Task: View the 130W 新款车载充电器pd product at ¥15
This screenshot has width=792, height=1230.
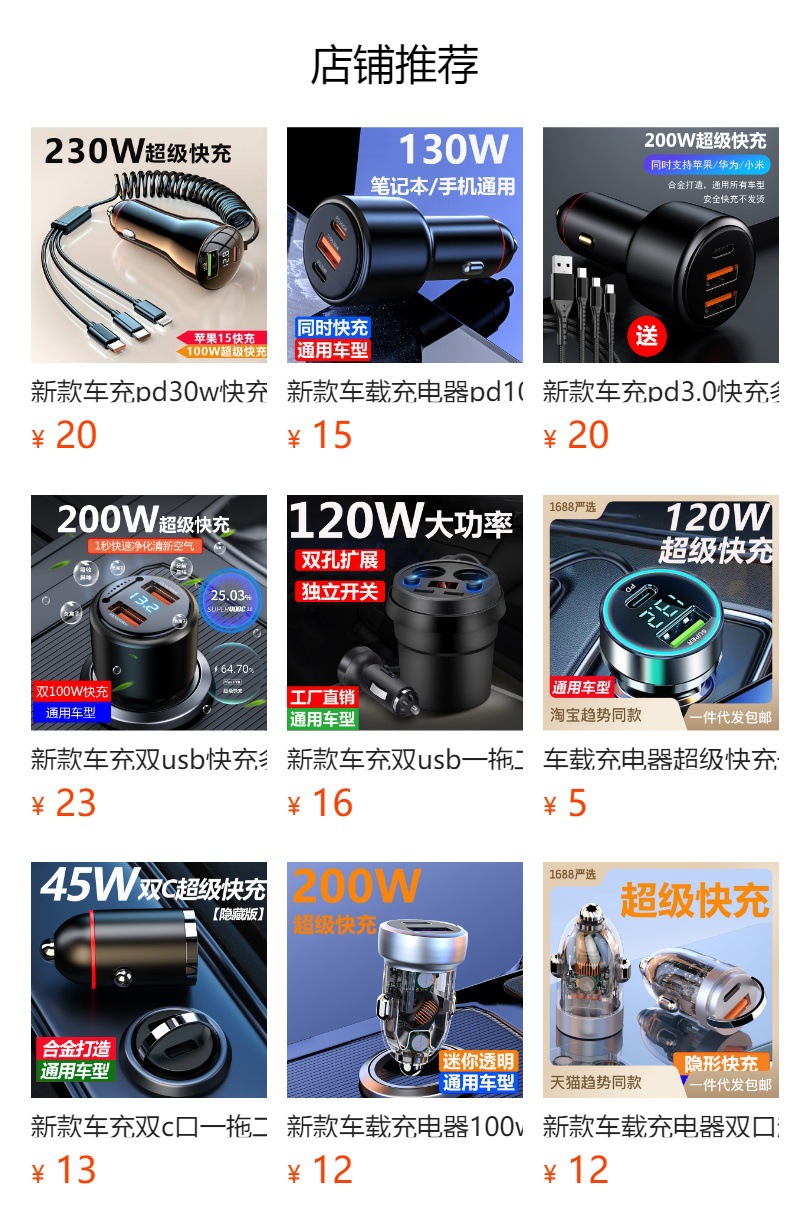Action: click(x=405, y=245)
